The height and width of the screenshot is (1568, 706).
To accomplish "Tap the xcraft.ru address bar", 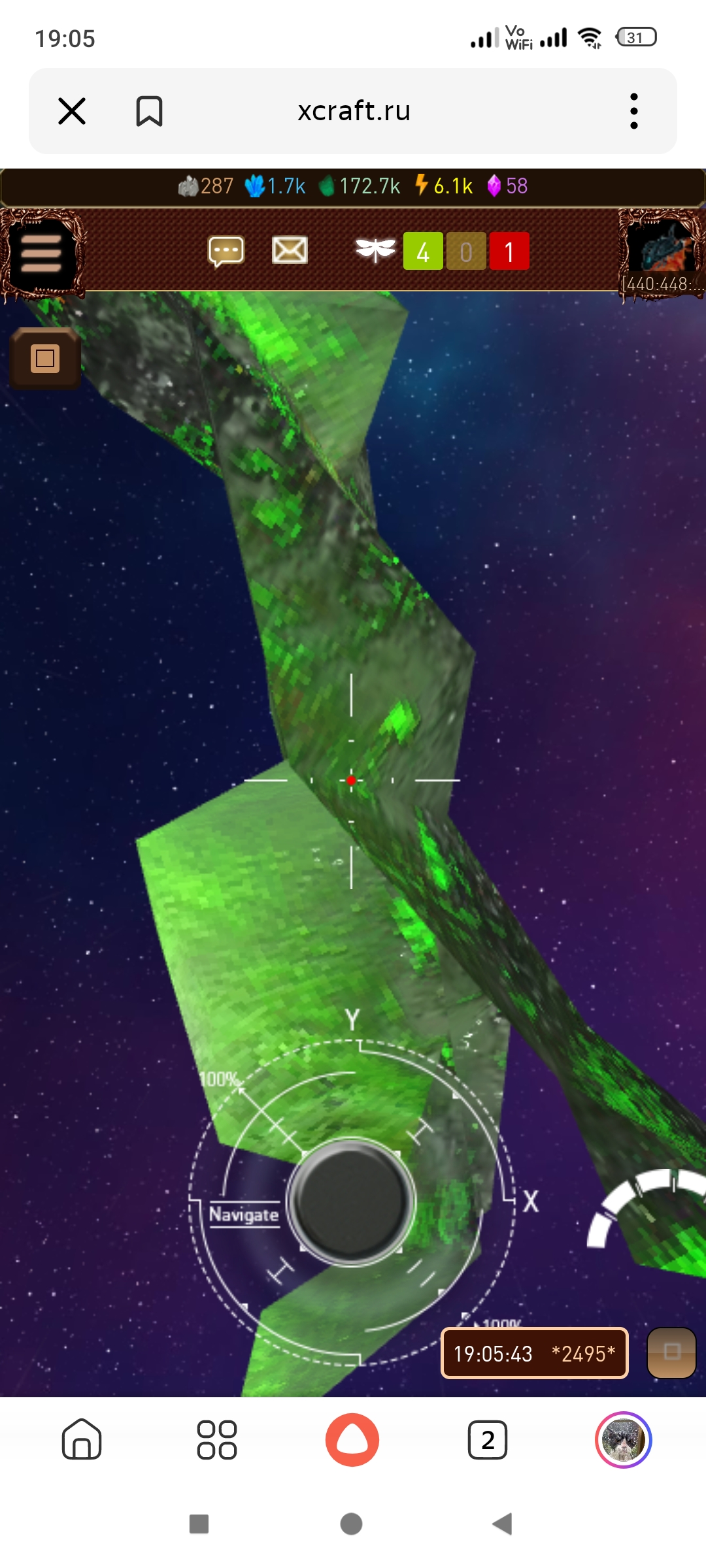I will click(354, 111).
